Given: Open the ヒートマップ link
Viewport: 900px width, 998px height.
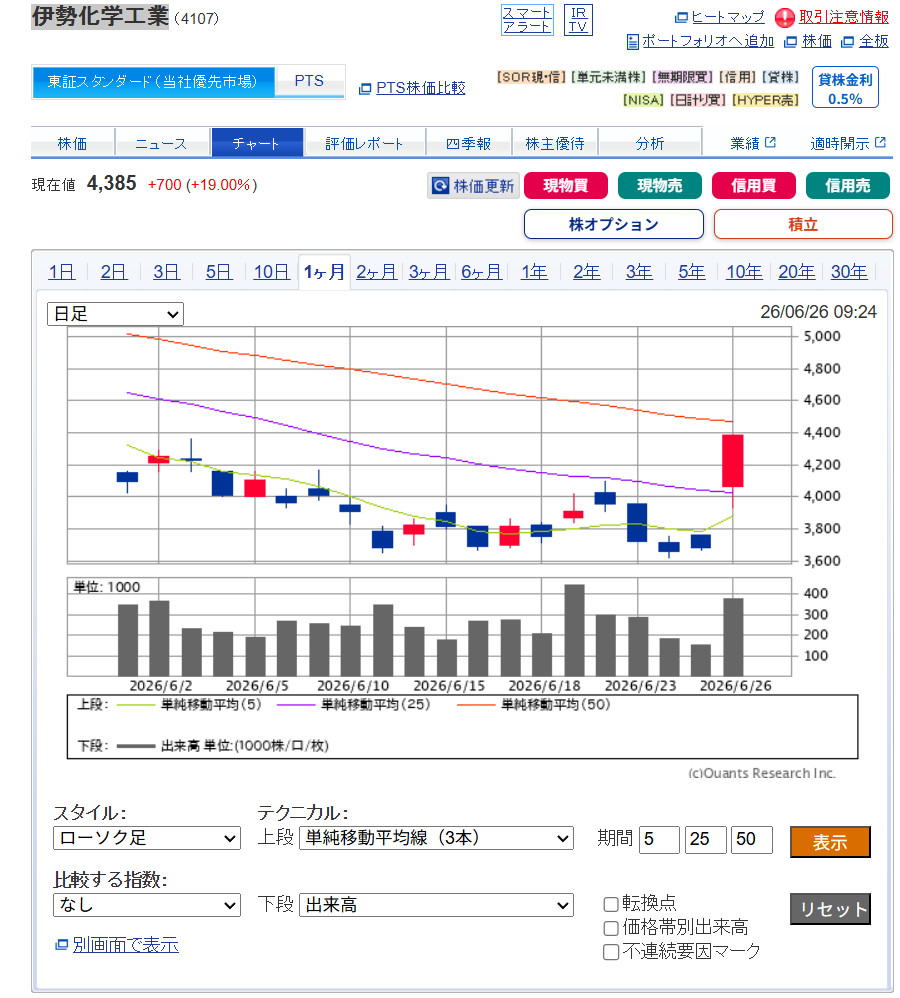Looking at the screenshot, I should [x=720, y=17].
